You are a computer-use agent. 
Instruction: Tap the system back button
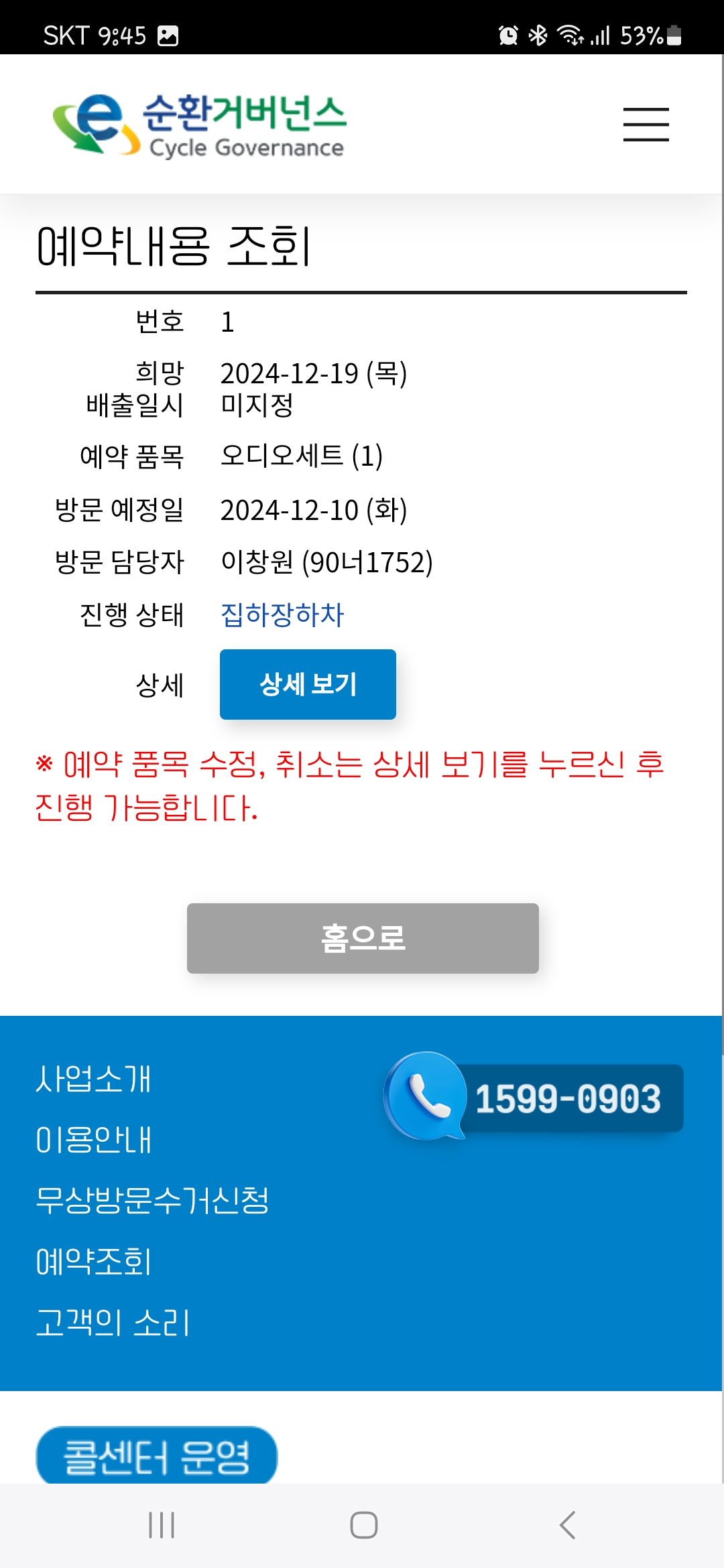click(x=567, y=1526)
